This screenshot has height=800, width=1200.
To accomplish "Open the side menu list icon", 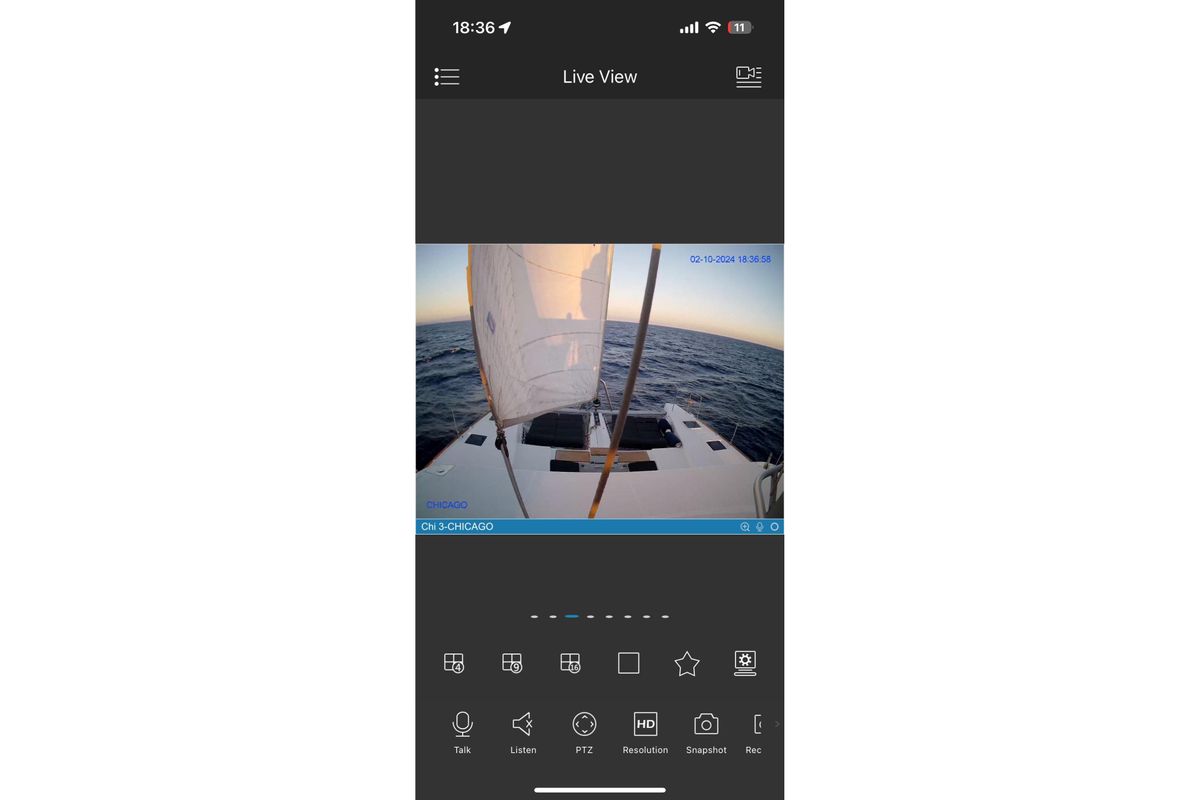I will coord(447,77).
